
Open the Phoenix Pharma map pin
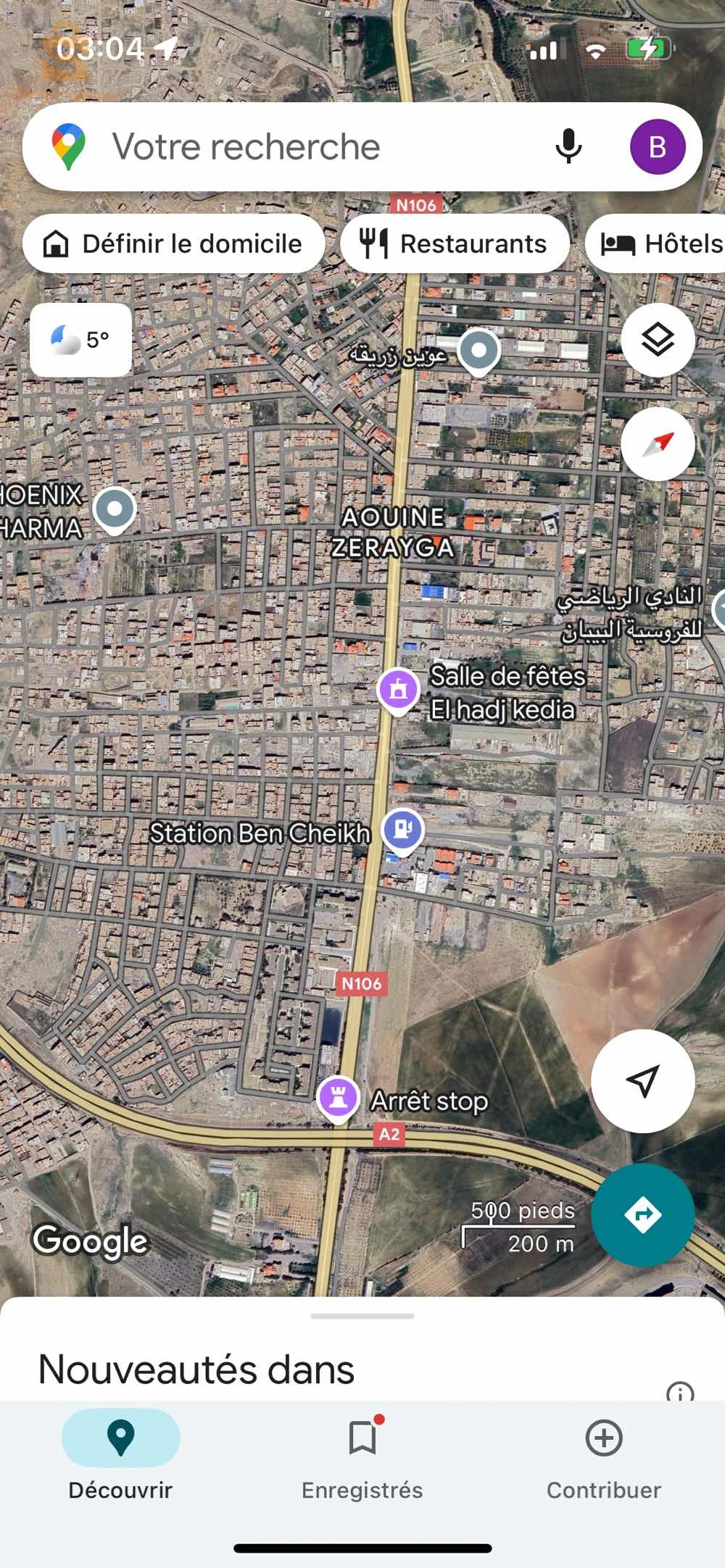115,509
